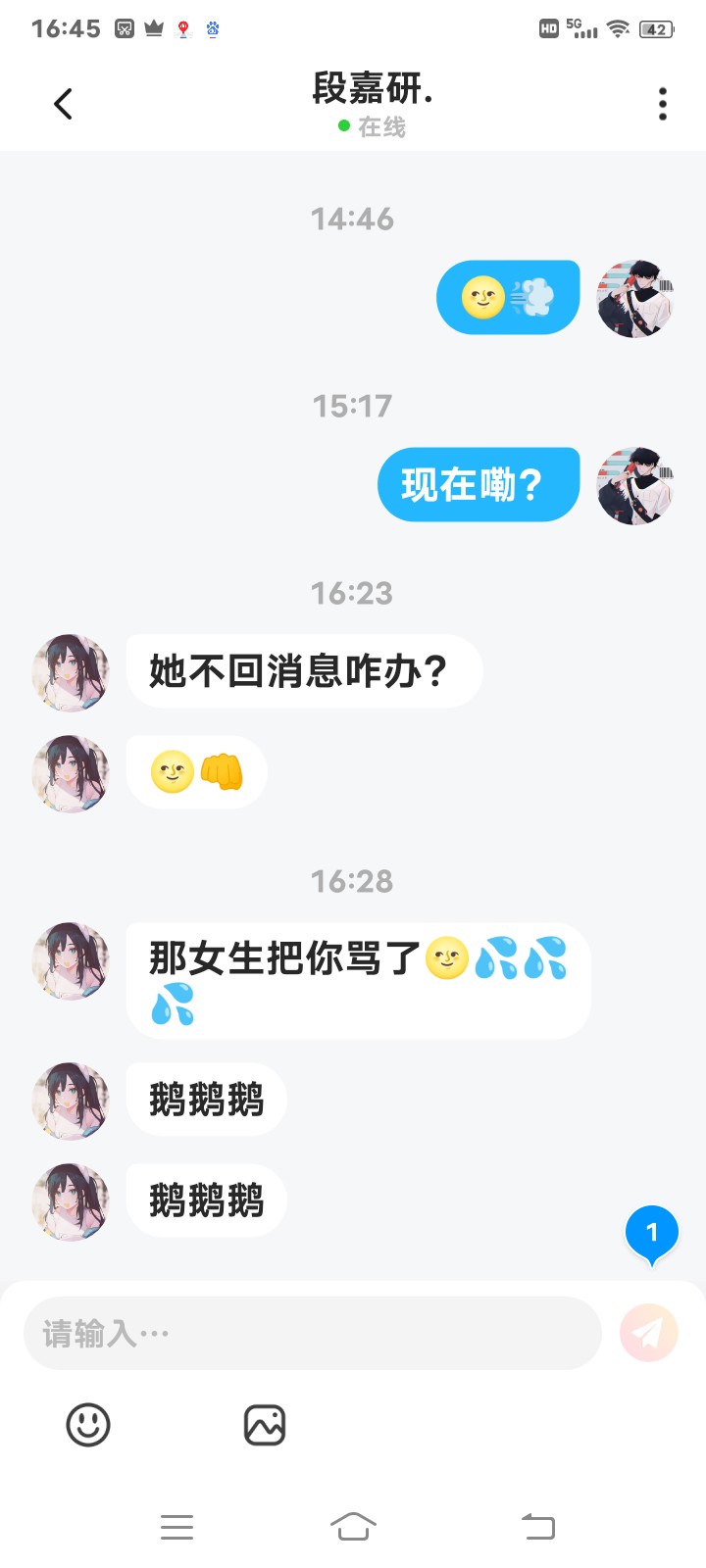Viewport: 706px width, 1568px height.
Task: Tap the system home button
Action: 353,1527
